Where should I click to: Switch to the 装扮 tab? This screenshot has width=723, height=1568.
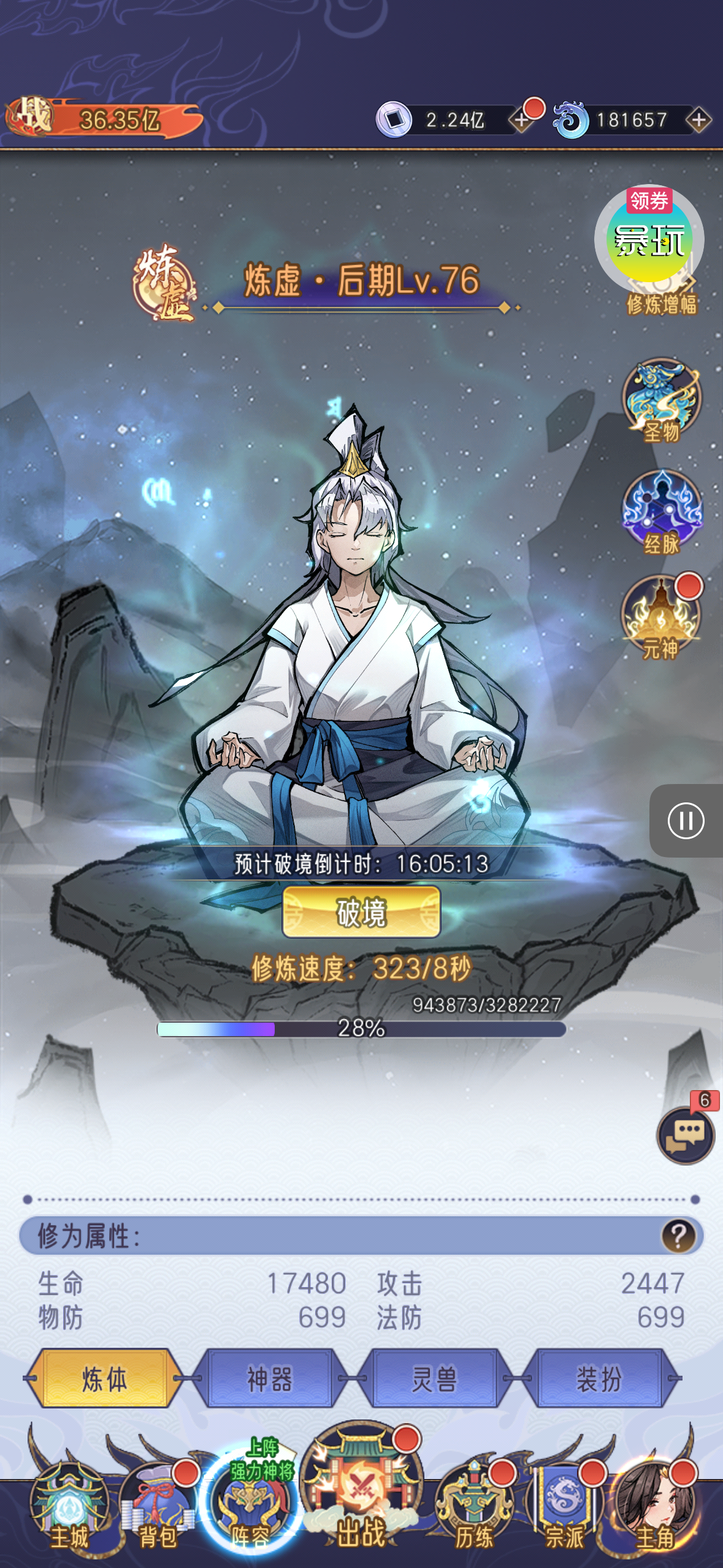coord(599,1378)
